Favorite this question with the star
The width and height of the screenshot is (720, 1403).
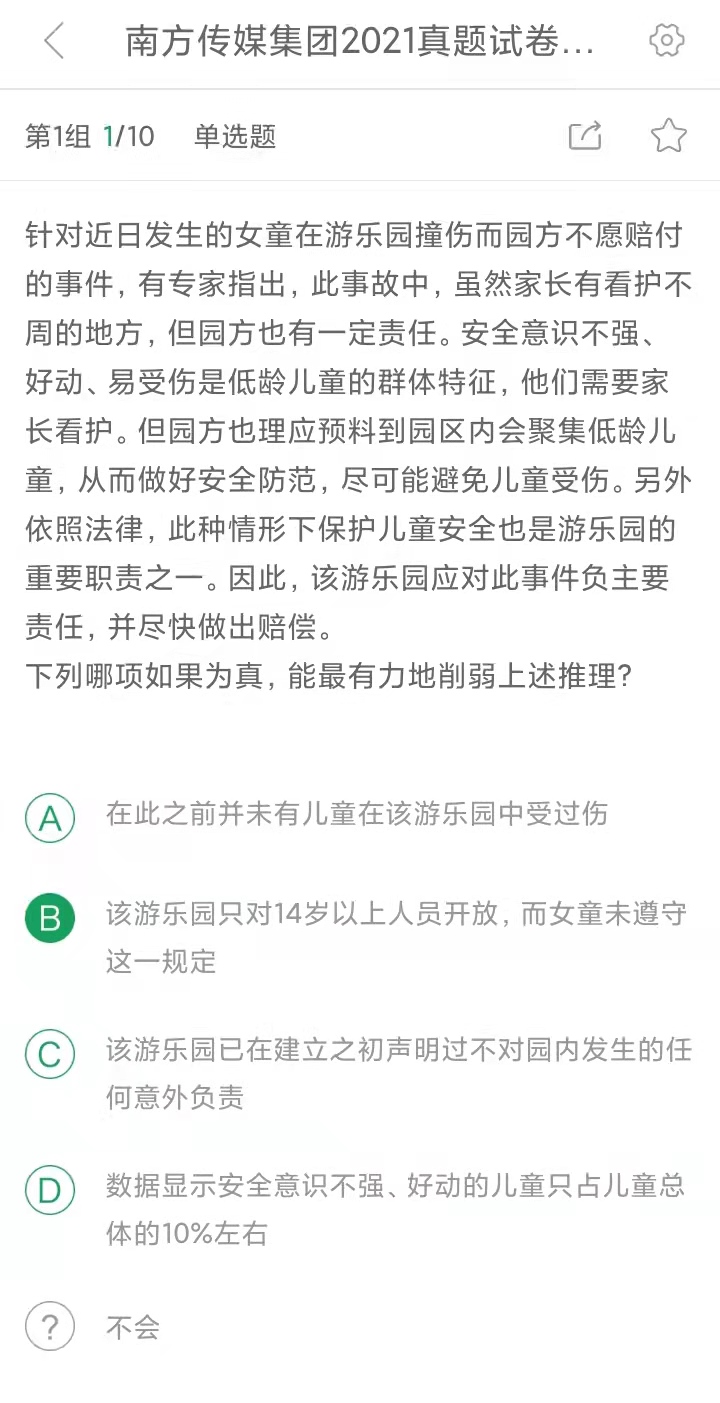pos(668,135)
